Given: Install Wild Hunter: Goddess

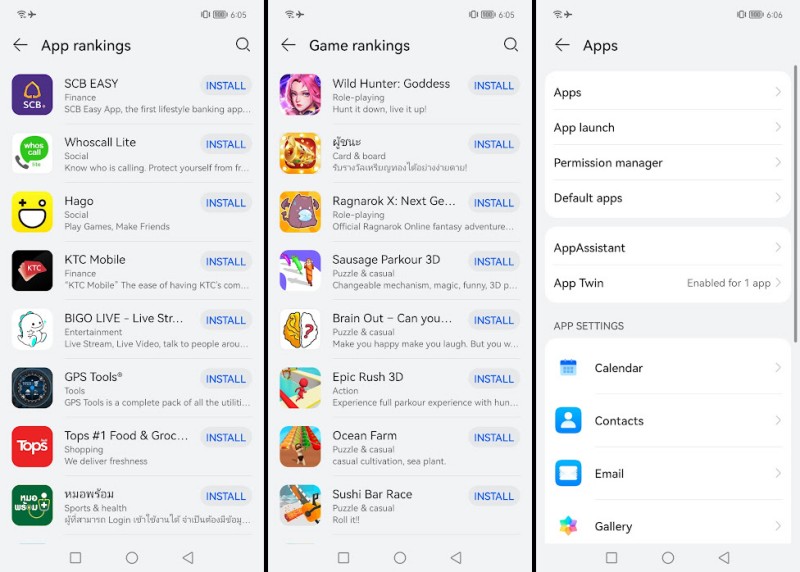Looking at the screenshot, I should tap(493, 86).
